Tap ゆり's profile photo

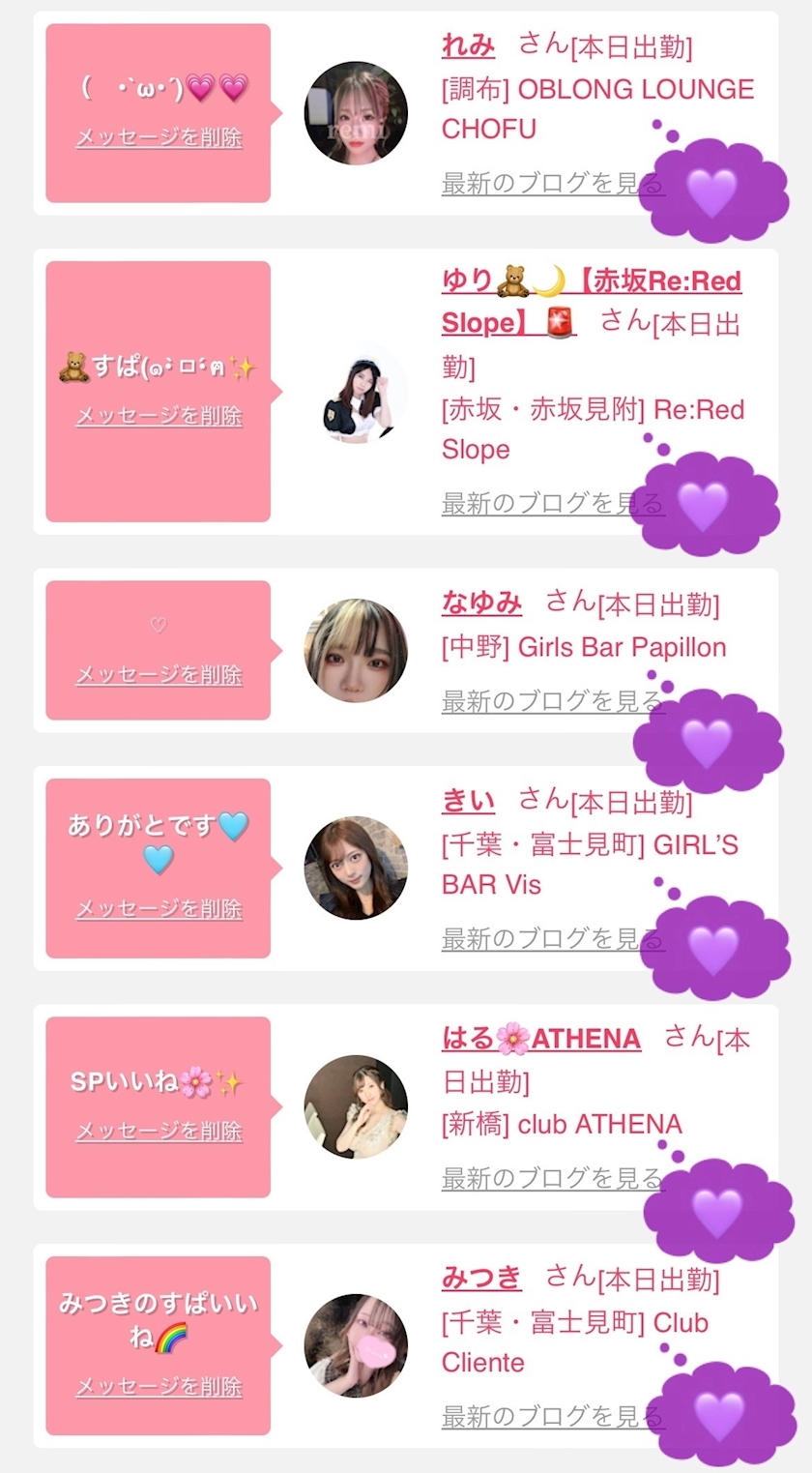tap(356, 392)
